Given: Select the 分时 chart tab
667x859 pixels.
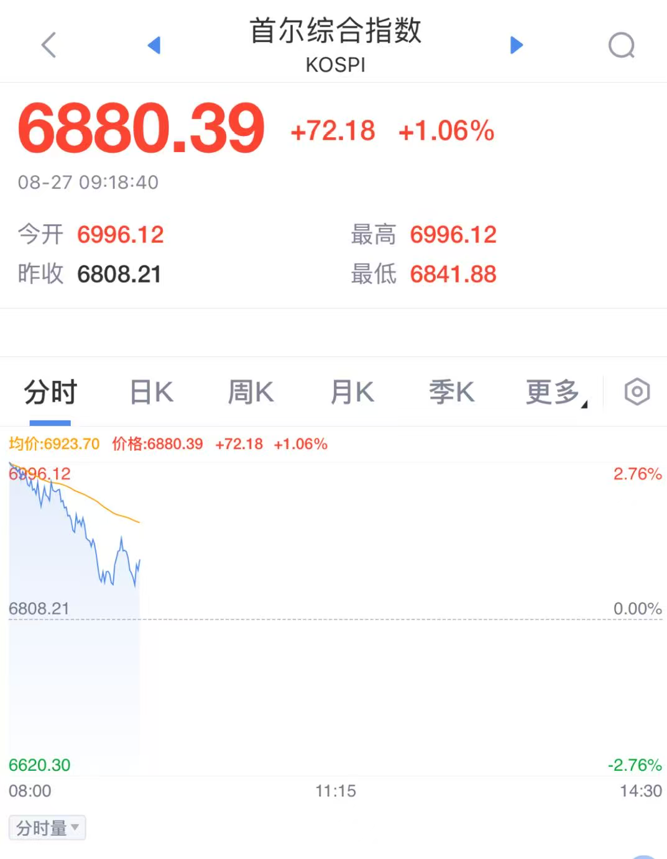Looking at the screenshot, I should point(50,392).
